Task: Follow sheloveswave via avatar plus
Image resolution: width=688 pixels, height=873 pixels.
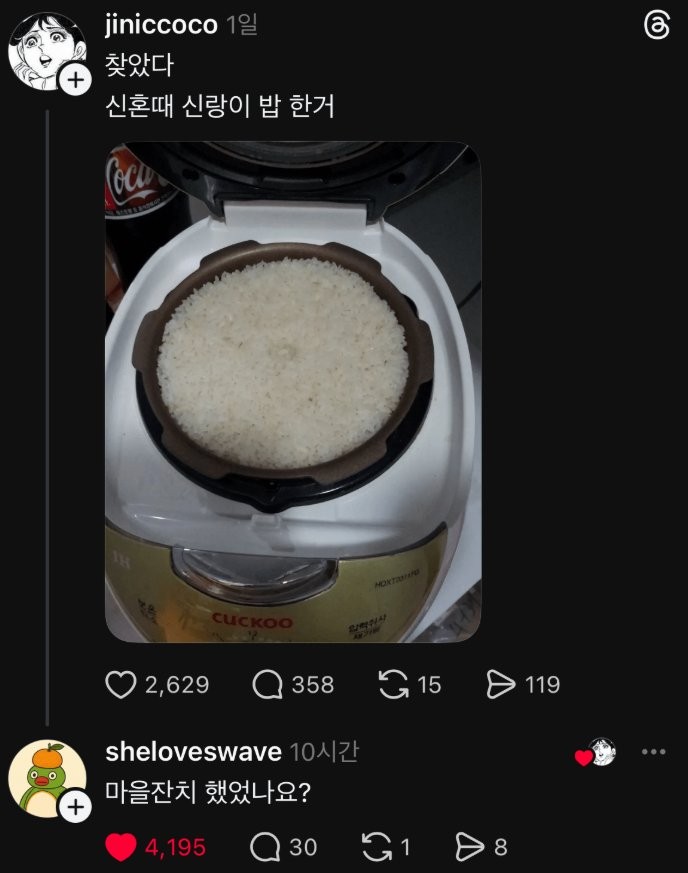Action: (x=75, y=806)
